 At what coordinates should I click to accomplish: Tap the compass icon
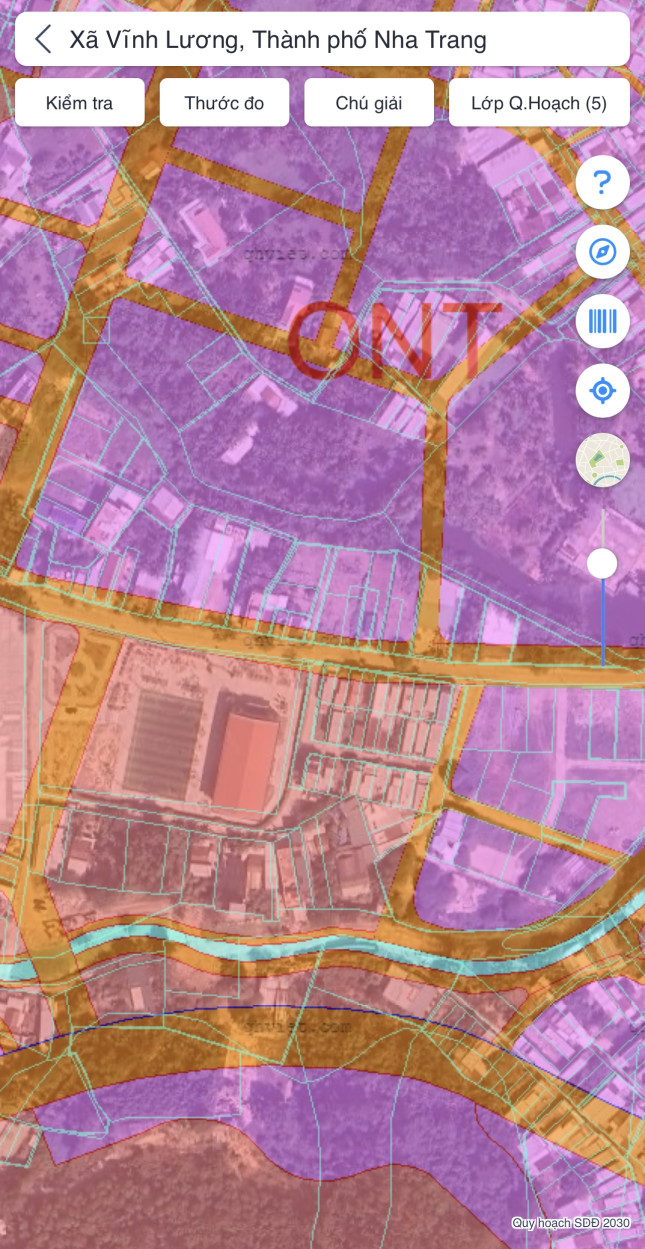pyautogui.click(x=602, y=252)
